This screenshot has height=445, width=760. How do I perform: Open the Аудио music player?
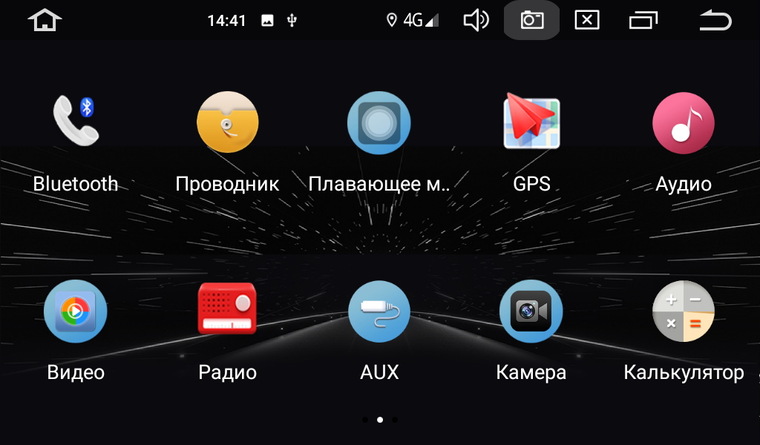pos(683,124)
